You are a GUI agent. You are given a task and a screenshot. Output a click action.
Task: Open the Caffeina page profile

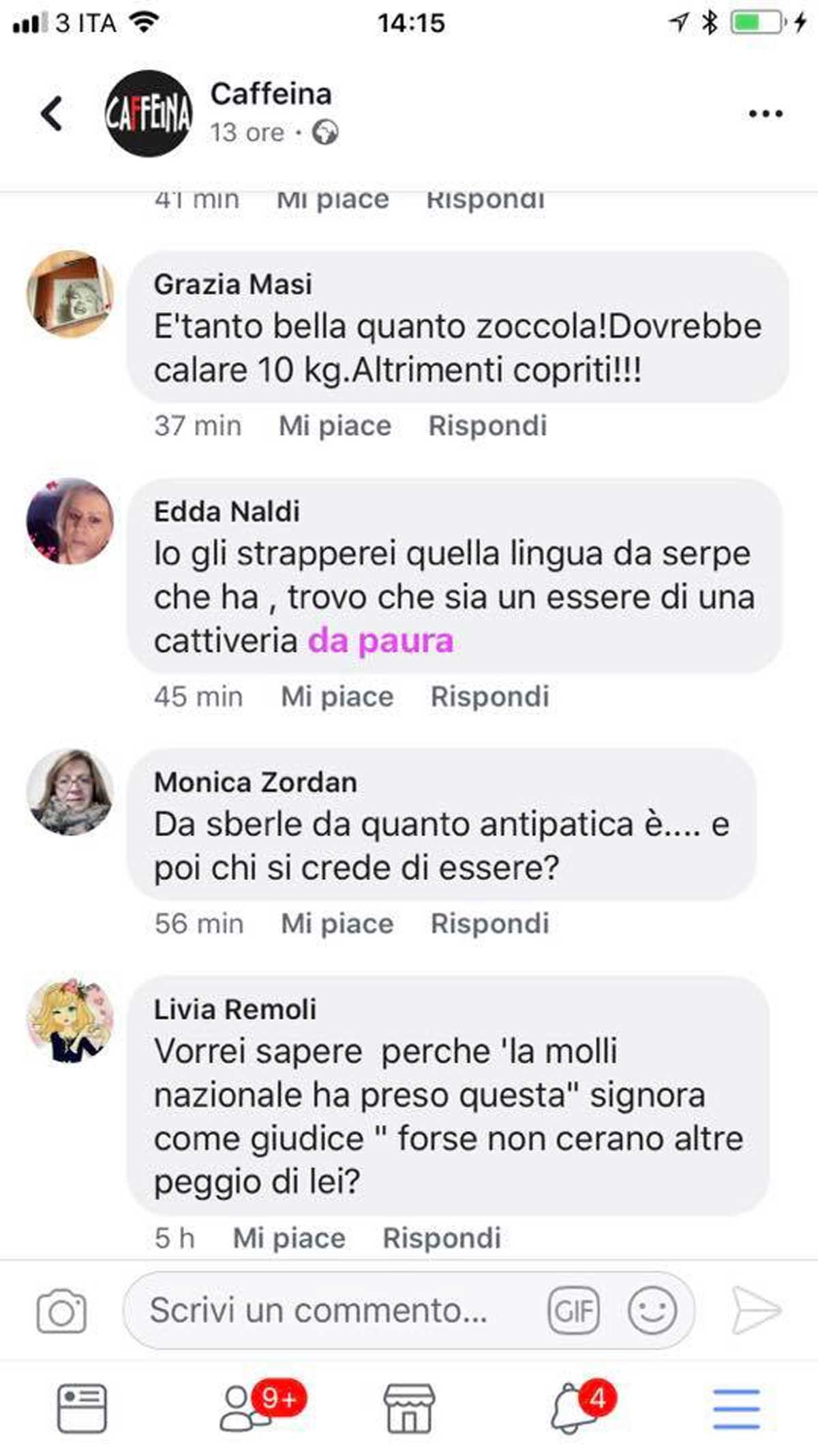149,113
